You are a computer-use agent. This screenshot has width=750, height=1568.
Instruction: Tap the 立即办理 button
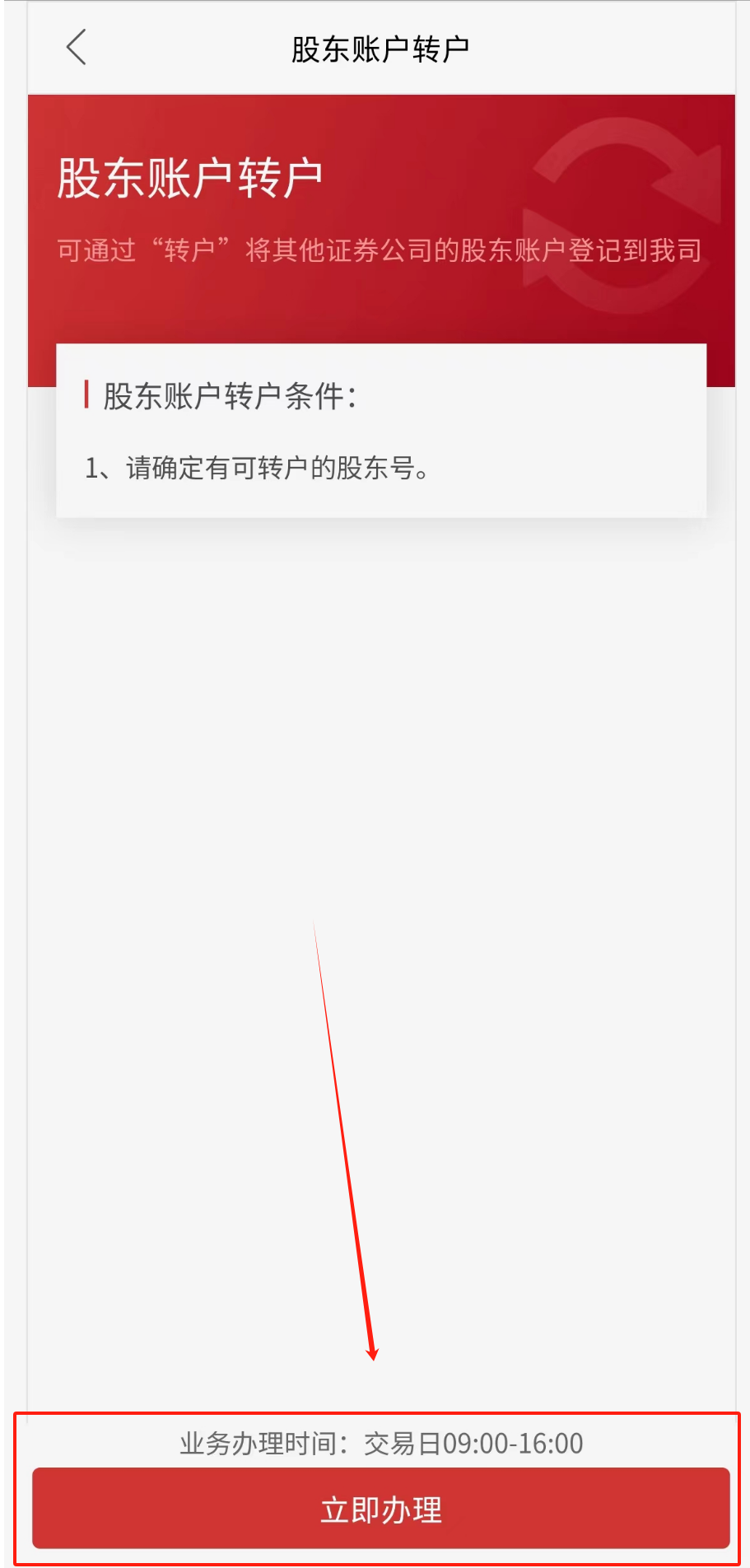[x=380, y=1510]
